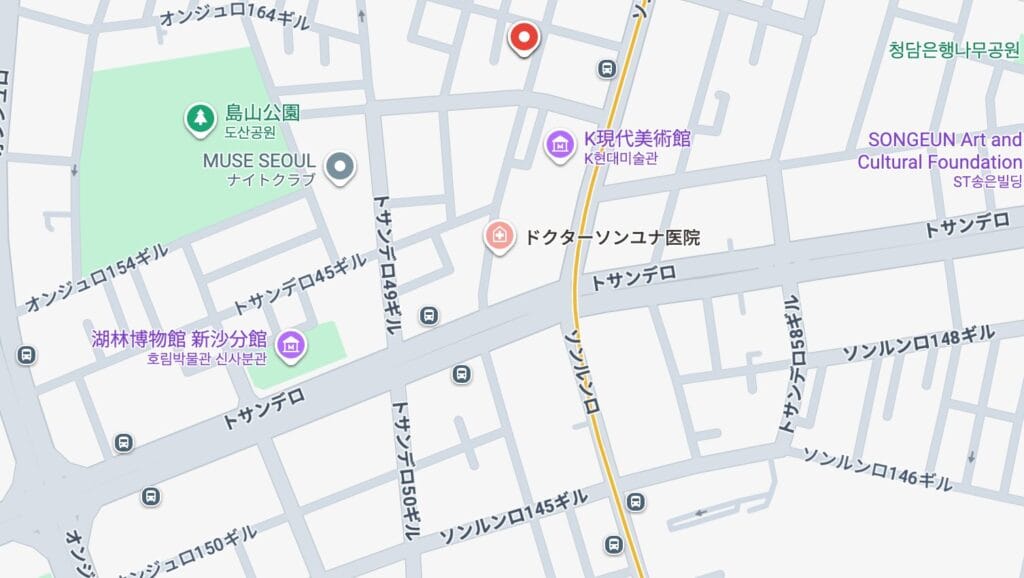Select the MUSE SEOUL nightclub marker
Screen dimensions: 1024x578
coord(341,167)
